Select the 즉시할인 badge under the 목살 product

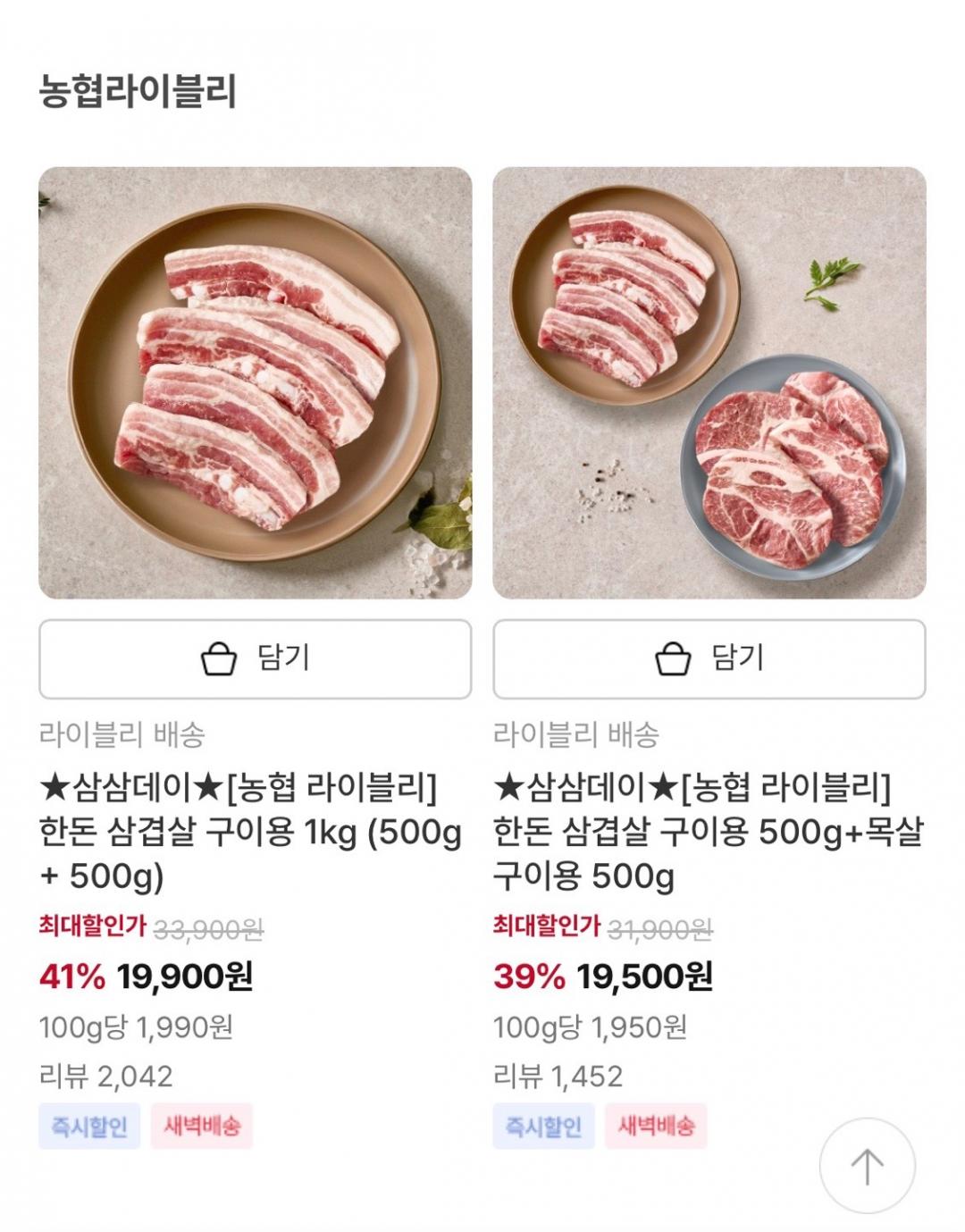point(542,1128)
